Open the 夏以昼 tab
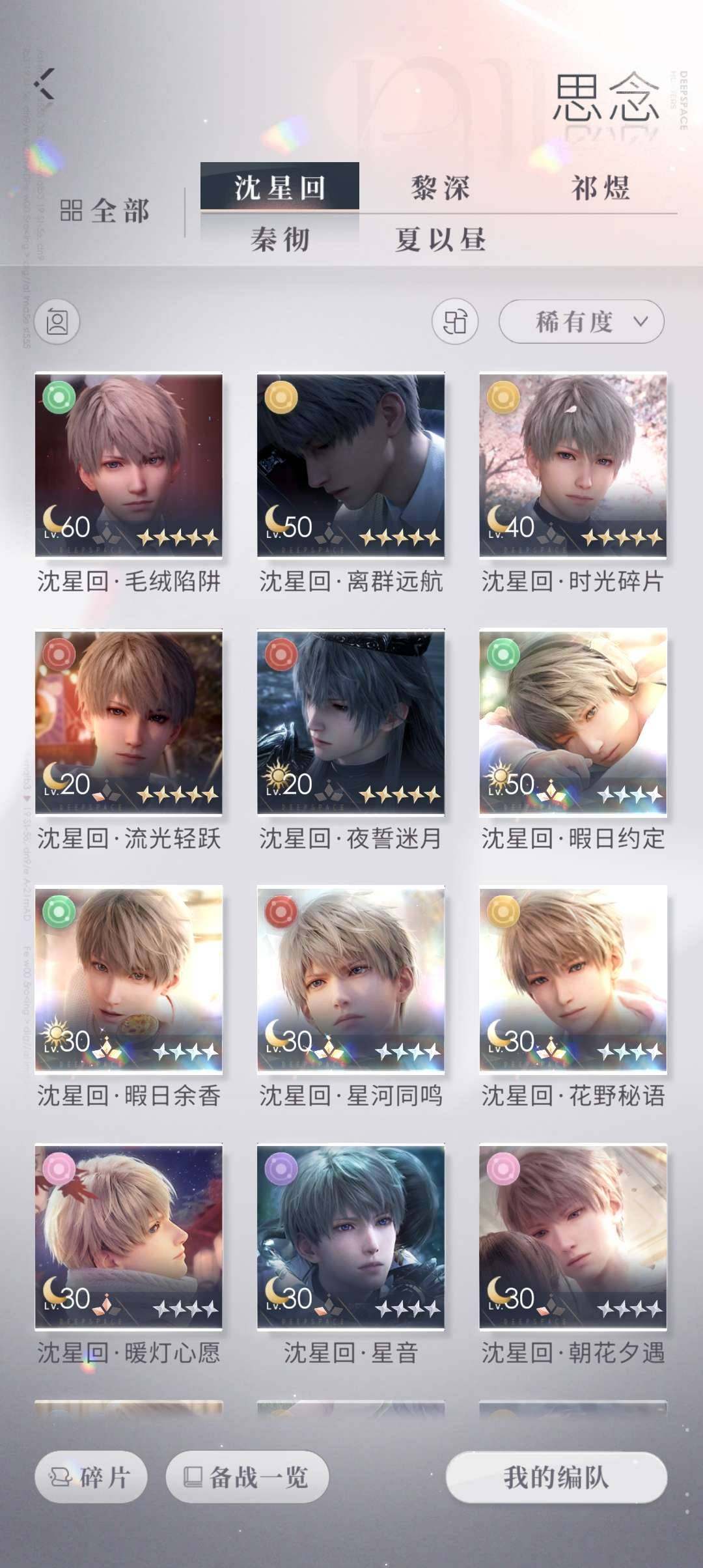 point(437,240)
